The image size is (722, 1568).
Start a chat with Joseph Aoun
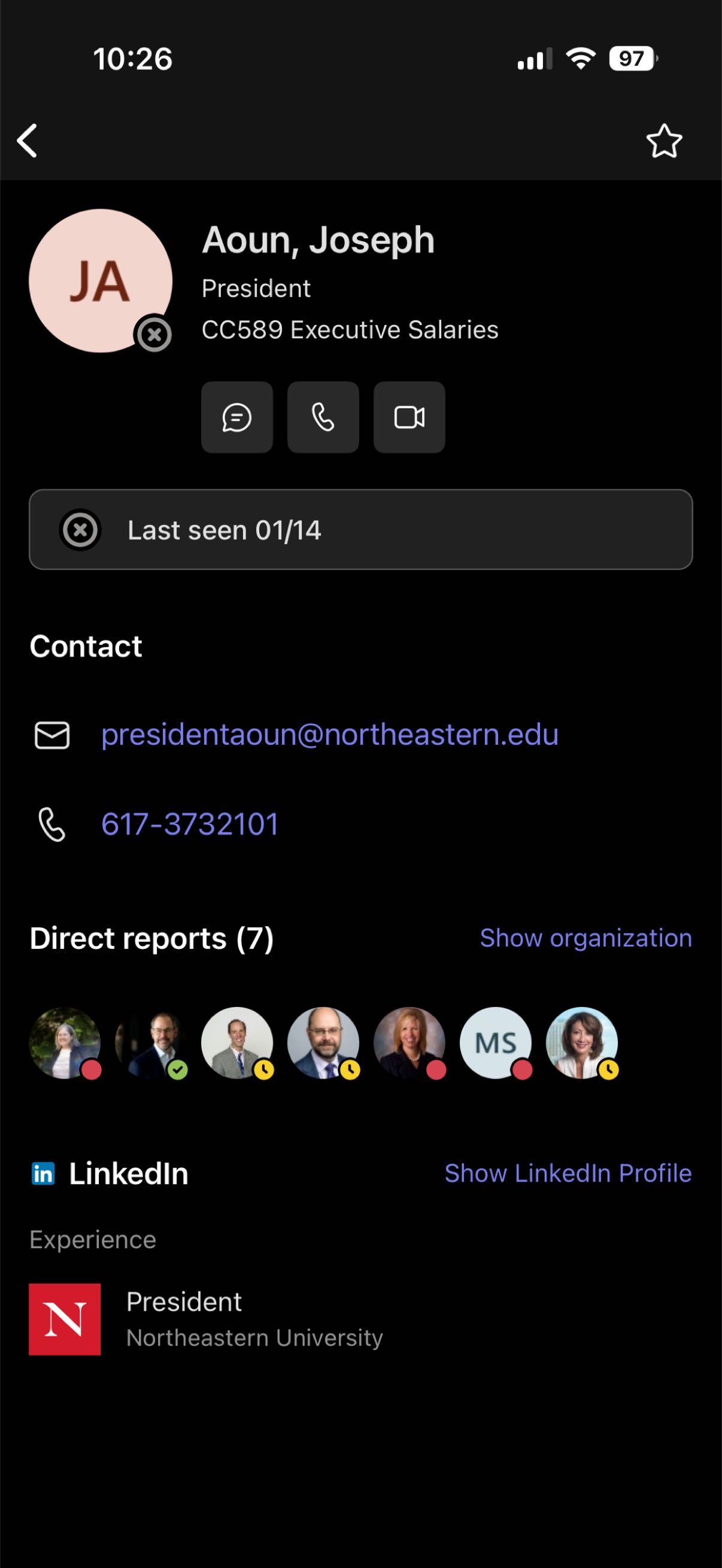237,417
